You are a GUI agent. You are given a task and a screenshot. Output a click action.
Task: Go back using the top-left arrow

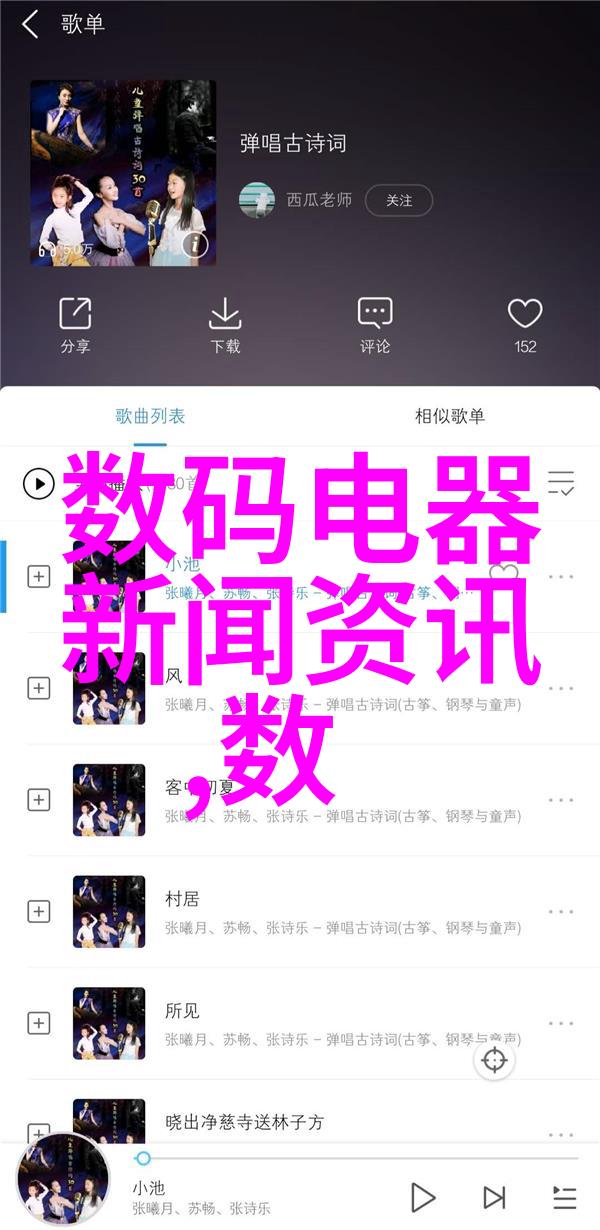pos(30,25)
